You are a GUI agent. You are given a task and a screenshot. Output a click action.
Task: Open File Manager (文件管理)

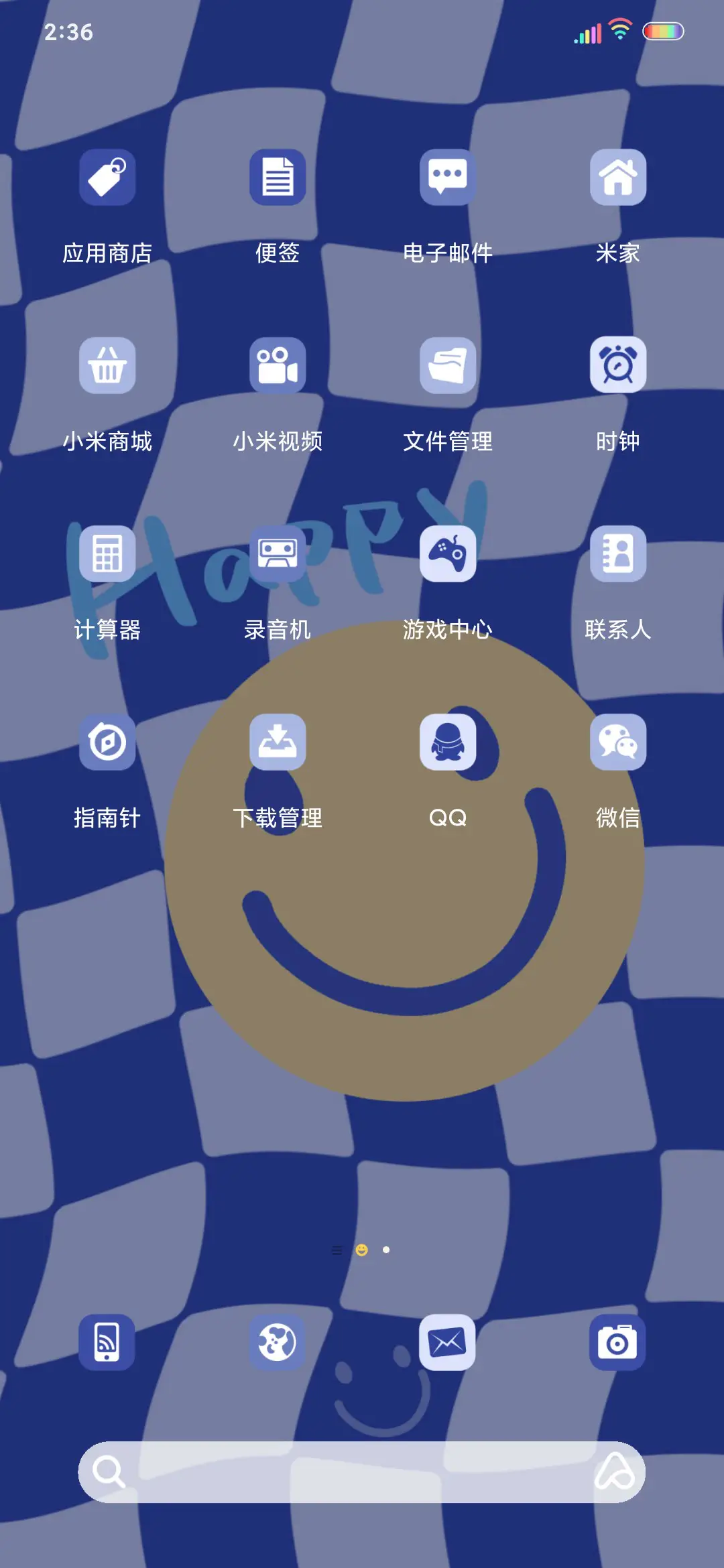[x=447, y=365]
